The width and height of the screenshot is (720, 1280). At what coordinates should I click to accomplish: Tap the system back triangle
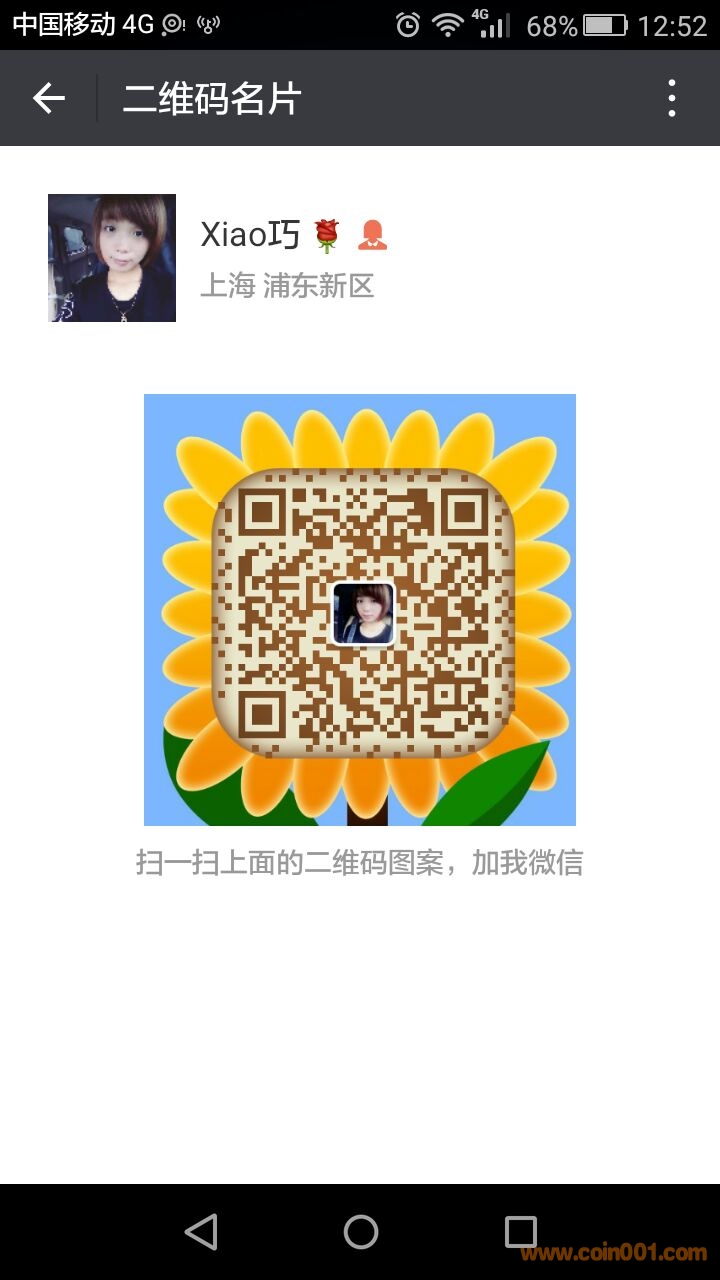[201, 1232]
